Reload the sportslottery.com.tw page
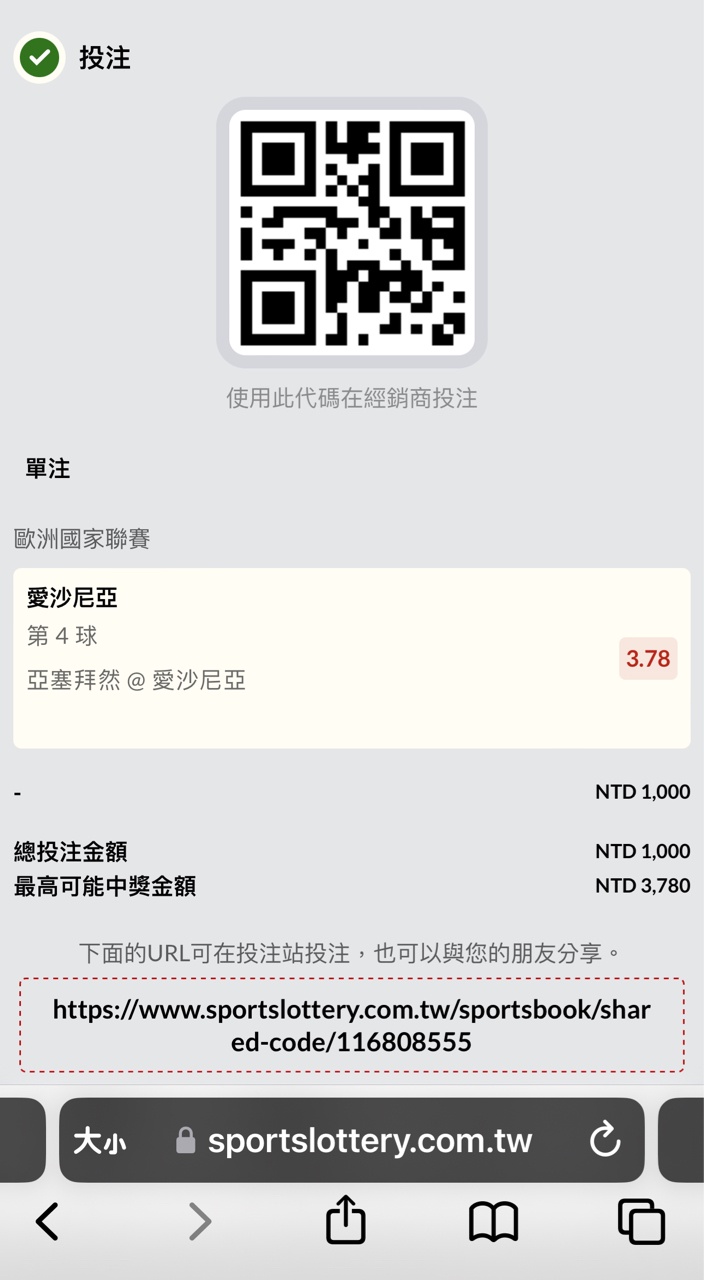This screenshot has width=704, height=1280. [605, 1140]
